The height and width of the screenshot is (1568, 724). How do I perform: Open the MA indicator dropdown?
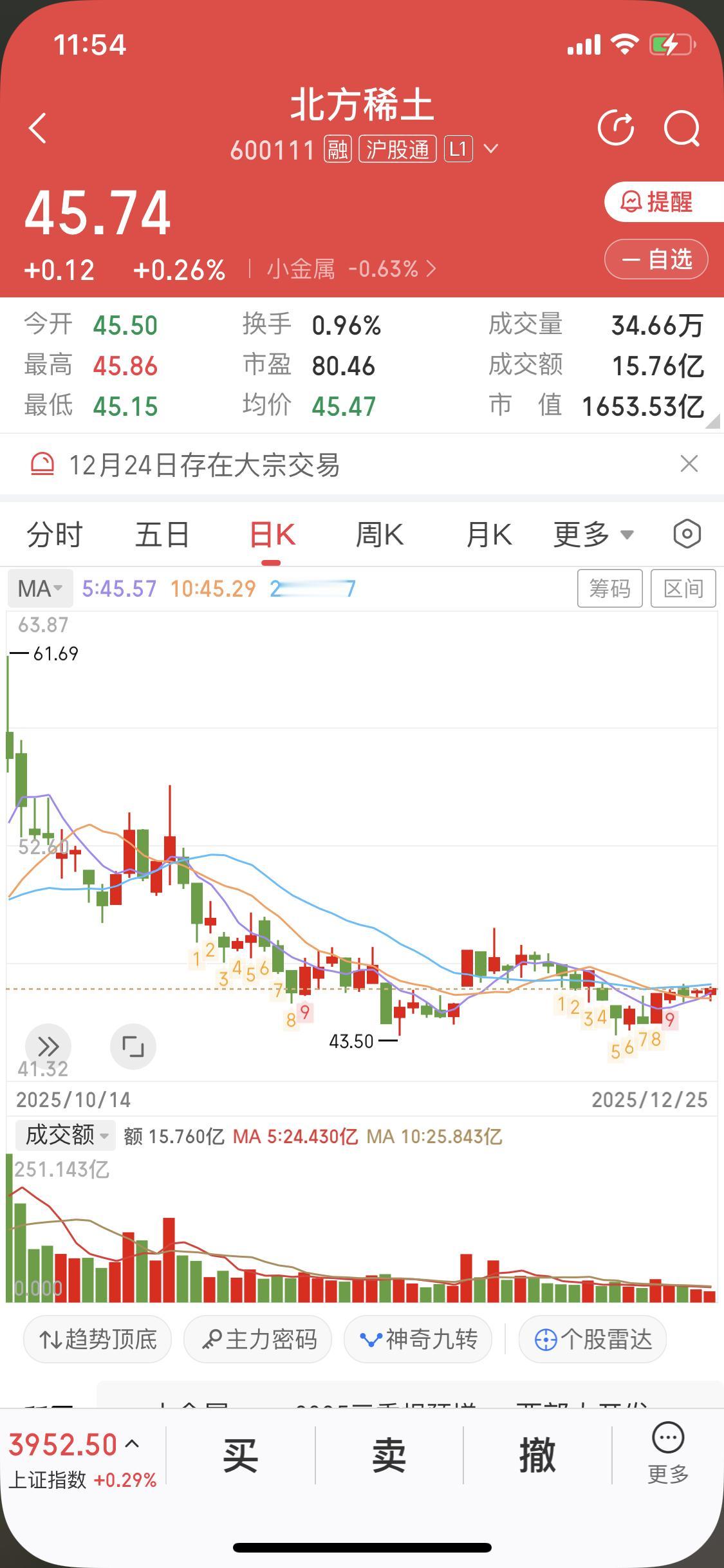40,588
